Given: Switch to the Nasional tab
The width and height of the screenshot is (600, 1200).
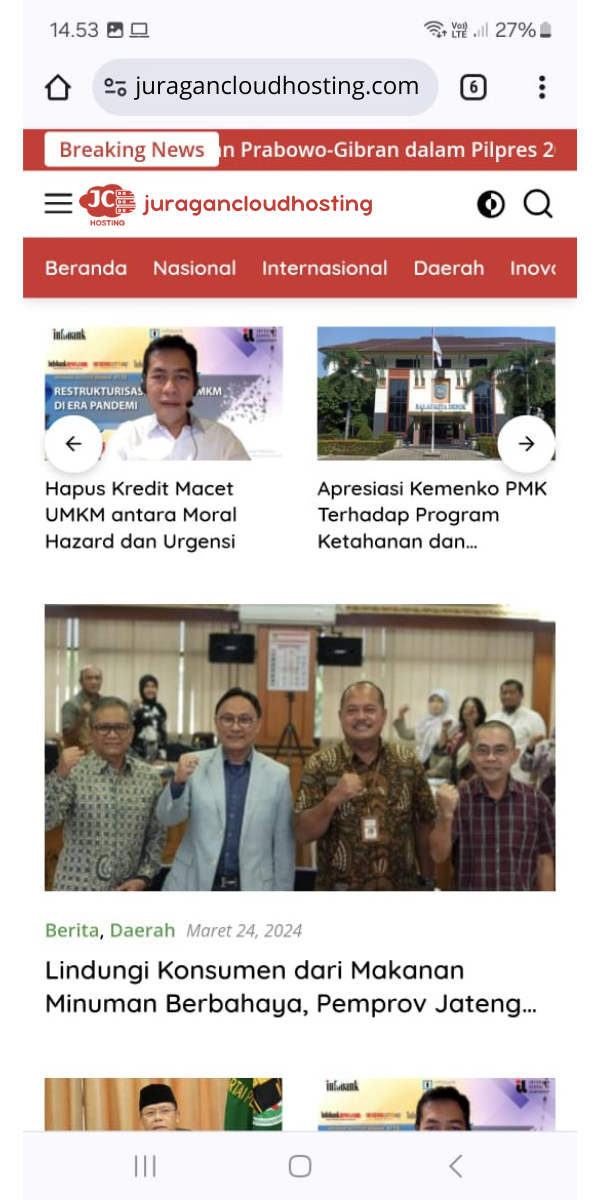Looking at the screenshot, I should pos(194,268).
